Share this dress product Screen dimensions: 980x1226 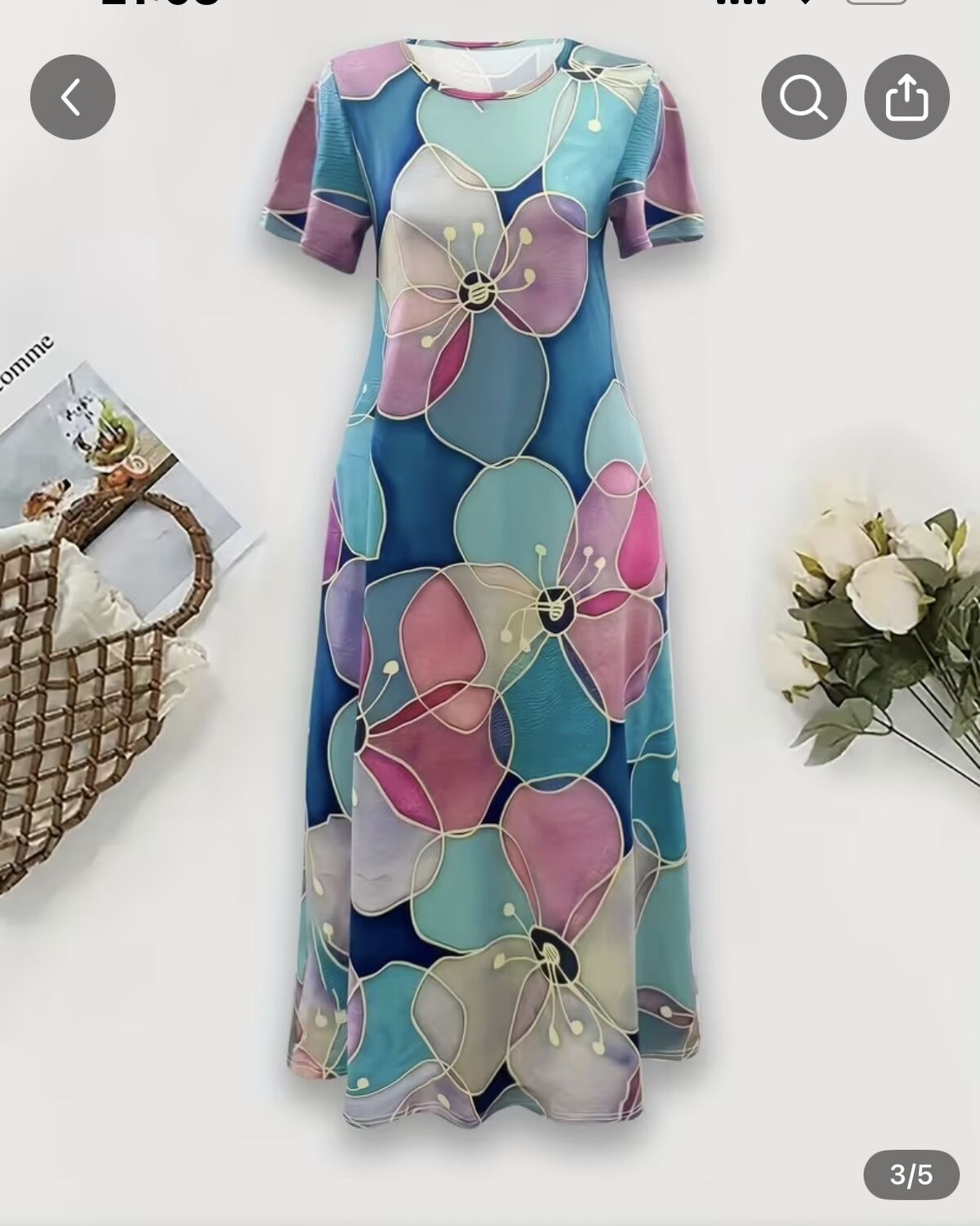(x=906, y=97)
